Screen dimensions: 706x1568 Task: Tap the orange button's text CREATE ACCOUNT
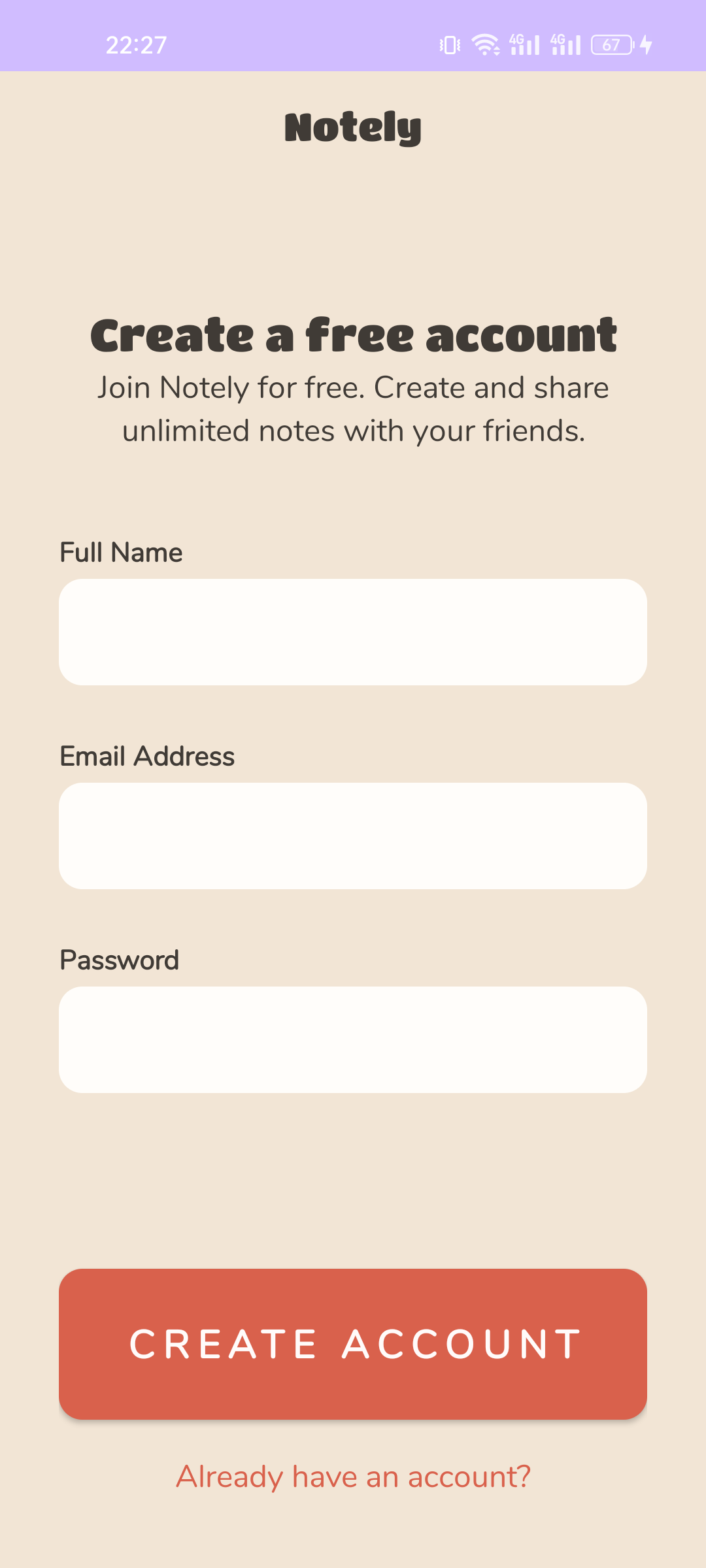click(x=353, y=1343)
